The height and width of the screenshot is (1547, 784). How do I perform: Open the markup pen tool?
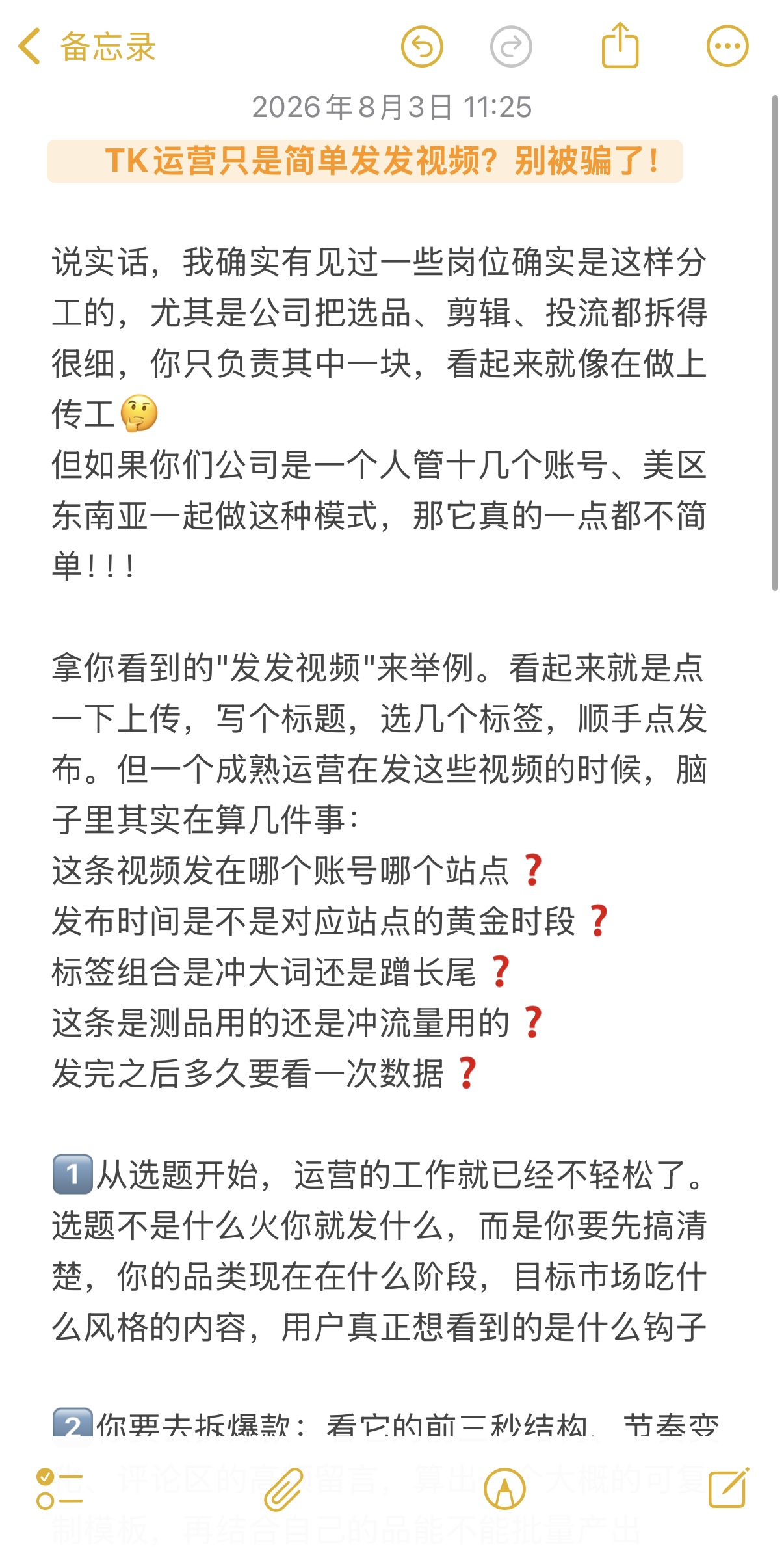click(x=504, y=1488)
